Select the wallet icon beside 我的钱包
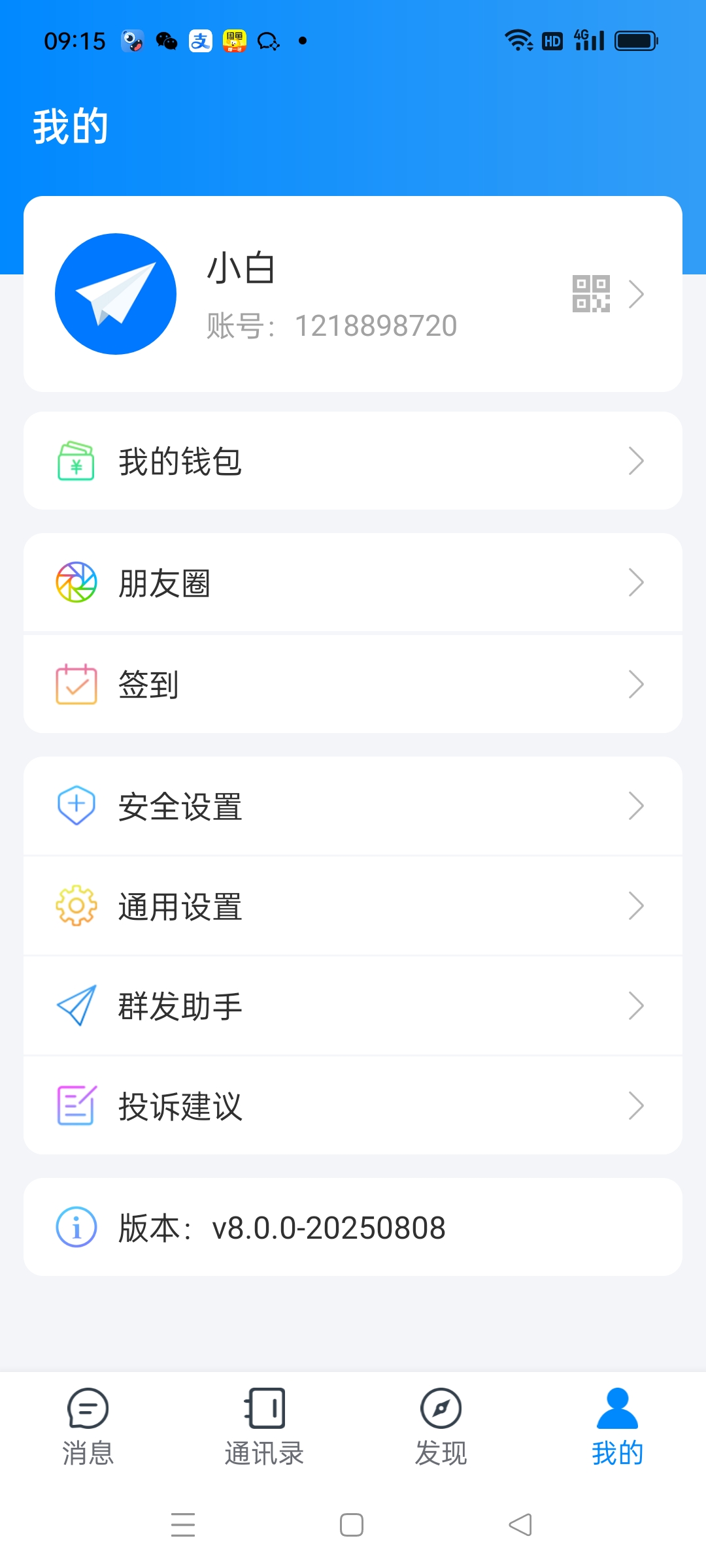706x1568 pixels. pos(76,461)
